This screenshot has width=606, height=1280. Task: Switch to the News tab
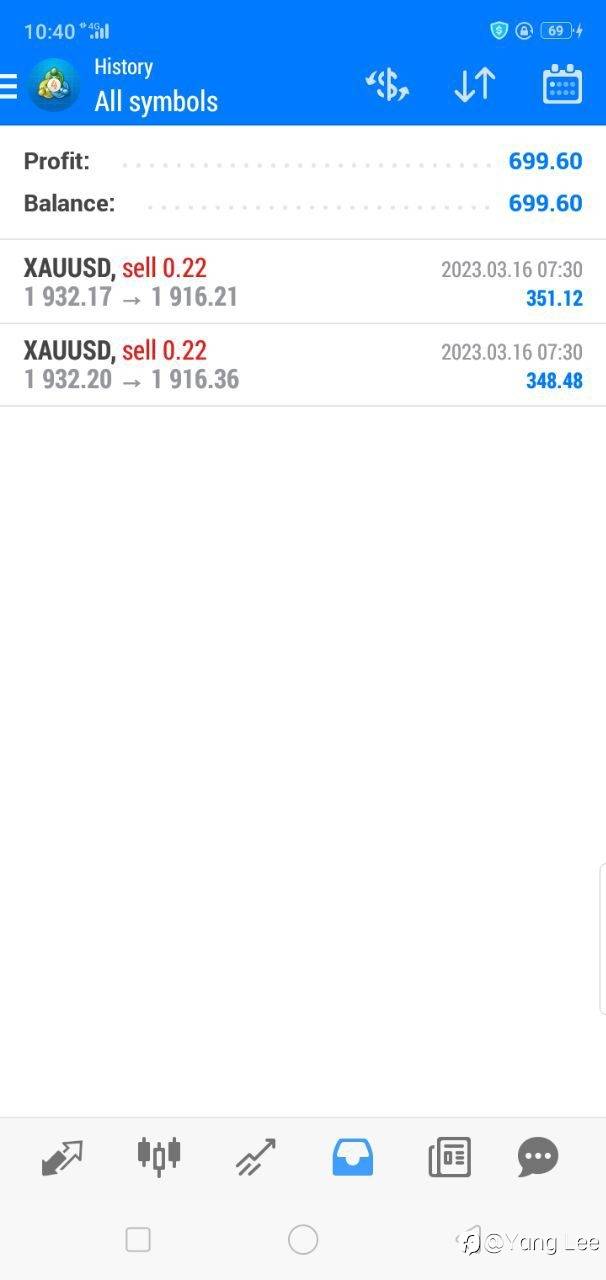pyautogui.click(x=449, y=1157)
